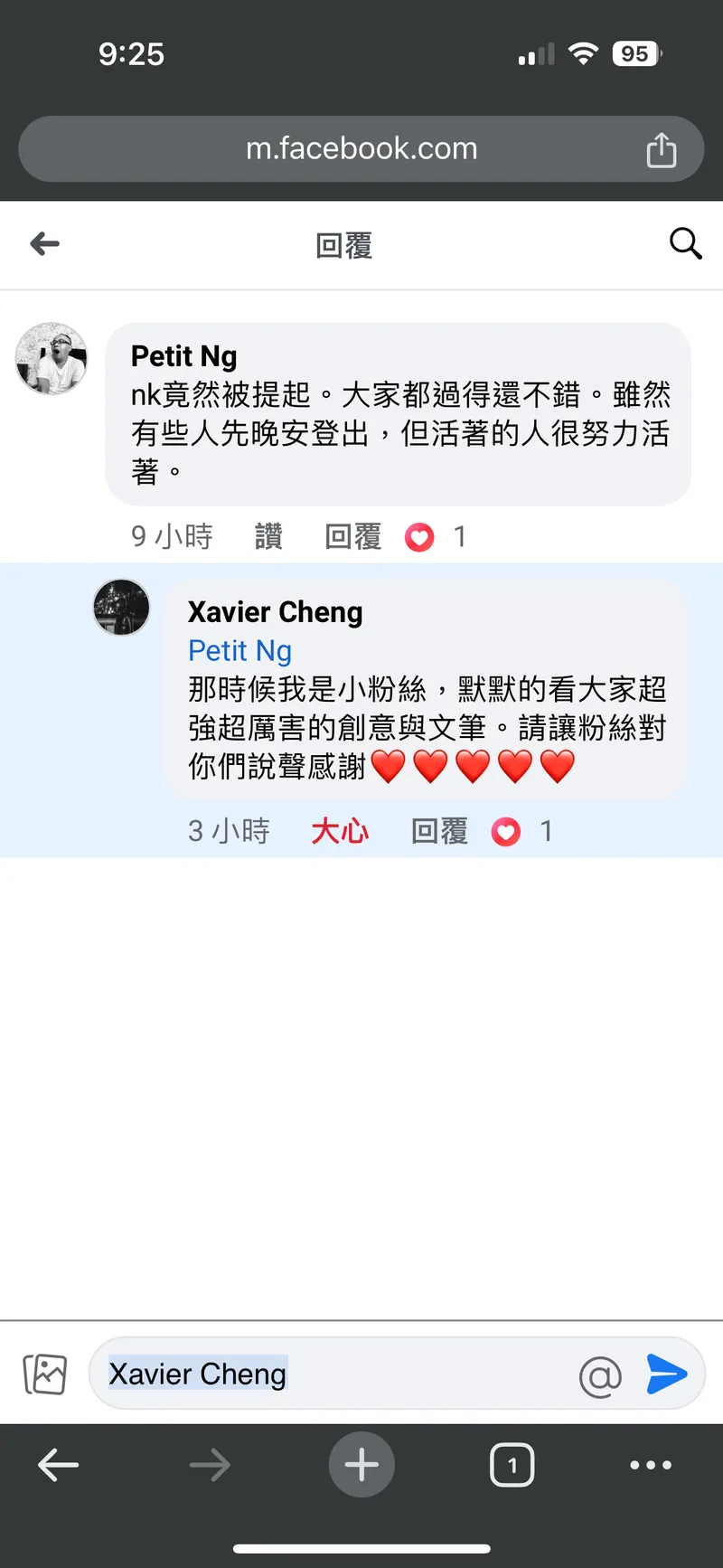View reactions on Xavier Cheng's reply
Screen dimensions: 723x1568
click(x=521, y=831)
